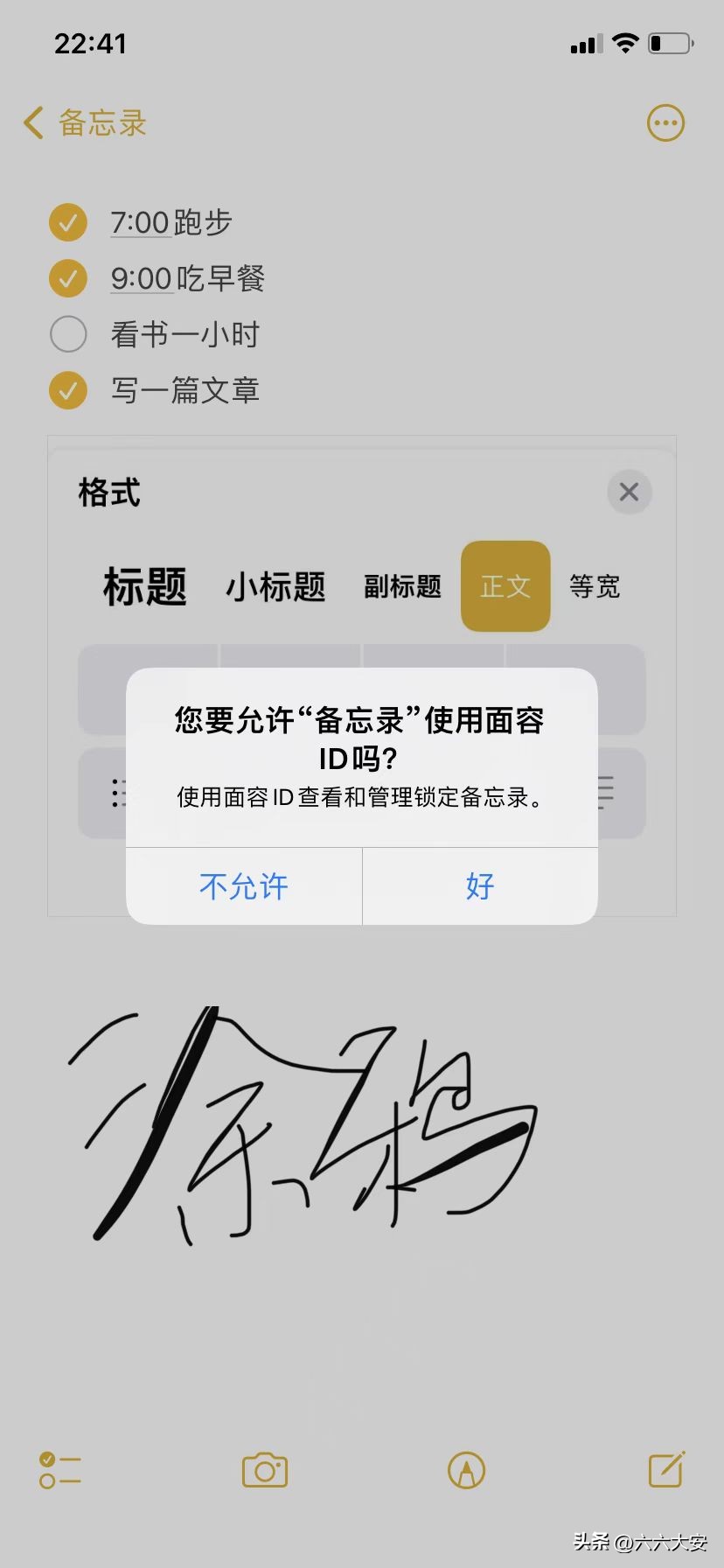Select the 等宽 text style
The width and height of the screenshot is (724, 1568).
coord(595,586)
